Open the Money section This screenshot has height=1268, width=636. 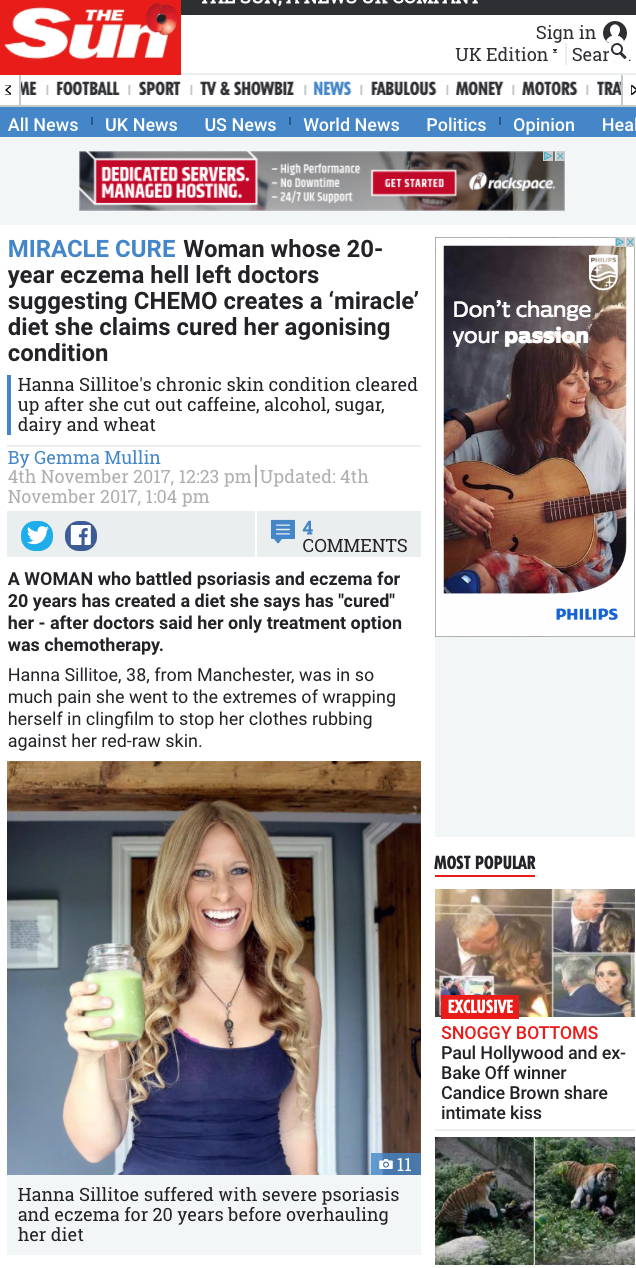[479, 89]
